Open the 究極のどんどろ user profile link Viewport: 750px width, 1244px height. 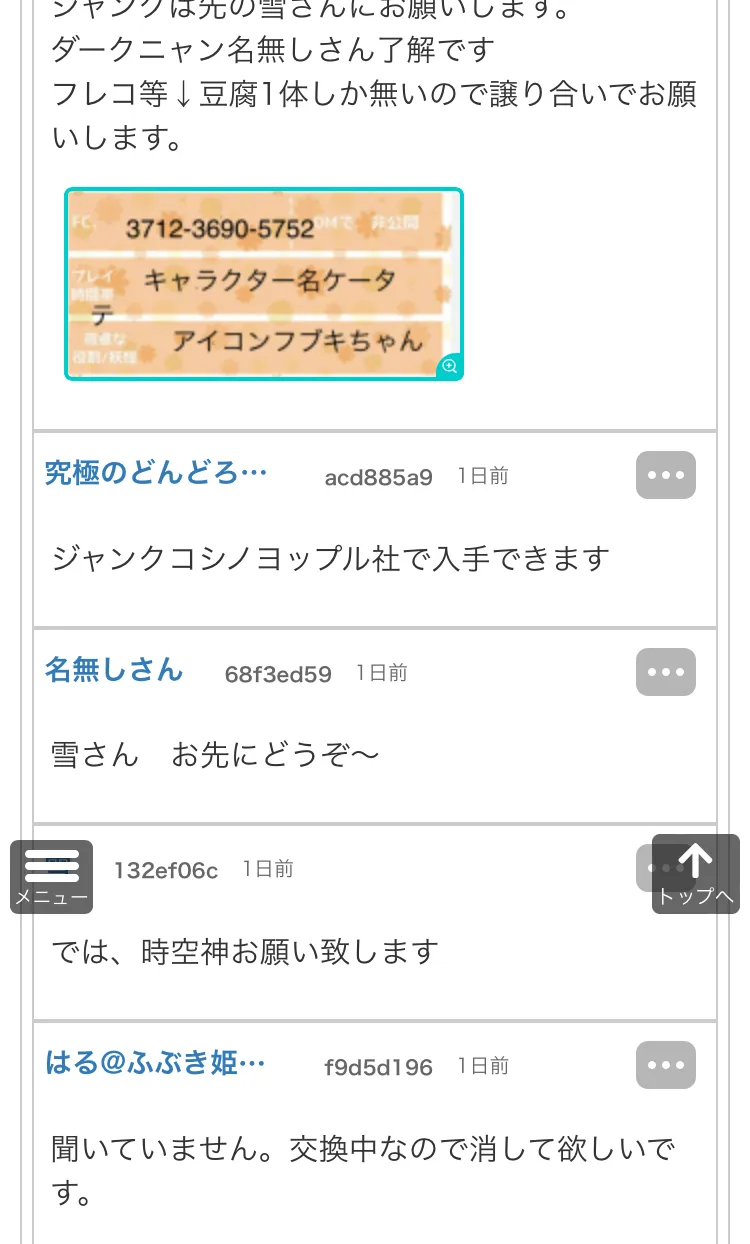coord(156,473)
